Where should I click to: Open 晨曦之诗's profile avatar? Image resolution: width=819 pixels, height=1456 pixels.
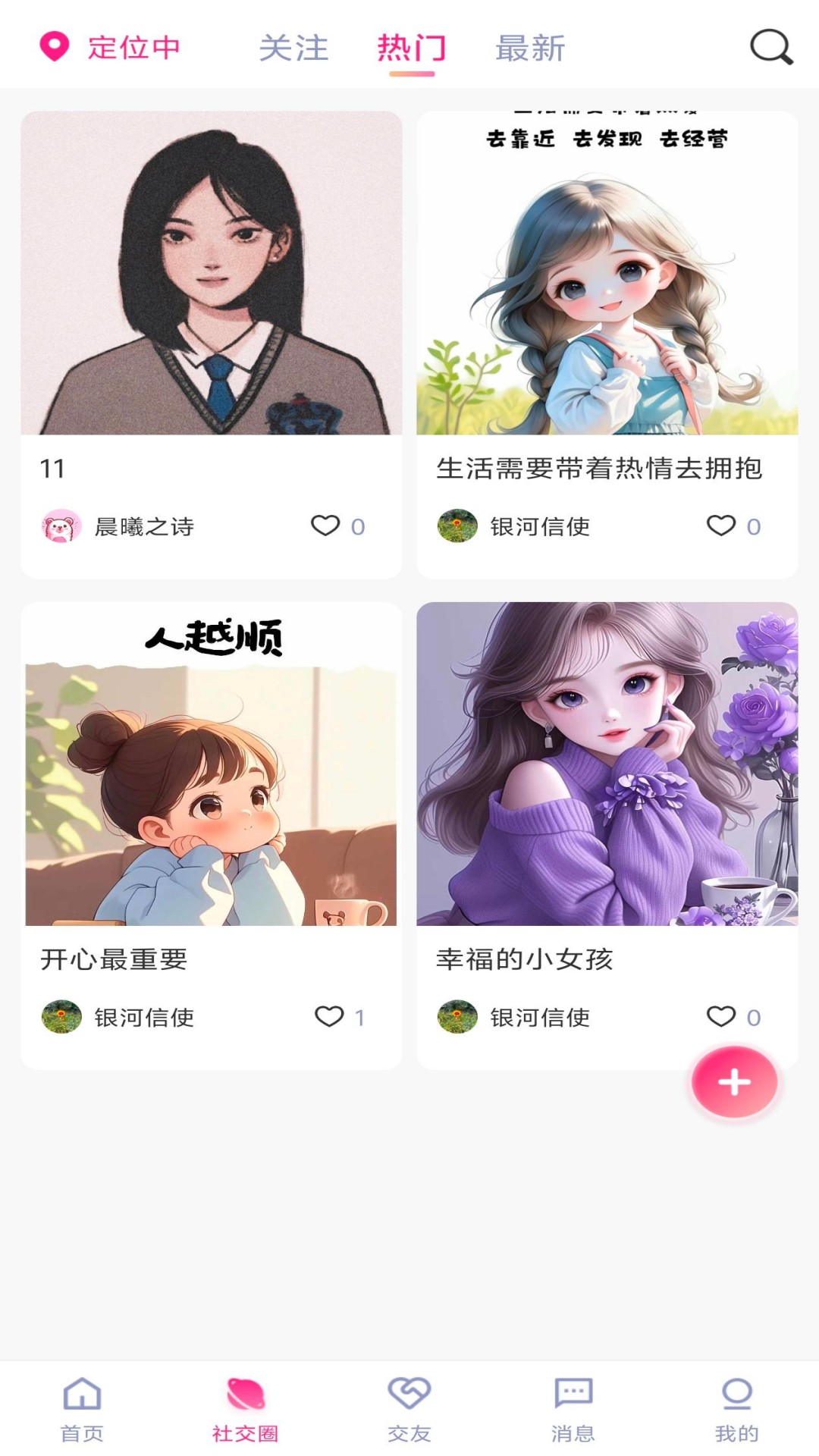click(x=61, y=526)
